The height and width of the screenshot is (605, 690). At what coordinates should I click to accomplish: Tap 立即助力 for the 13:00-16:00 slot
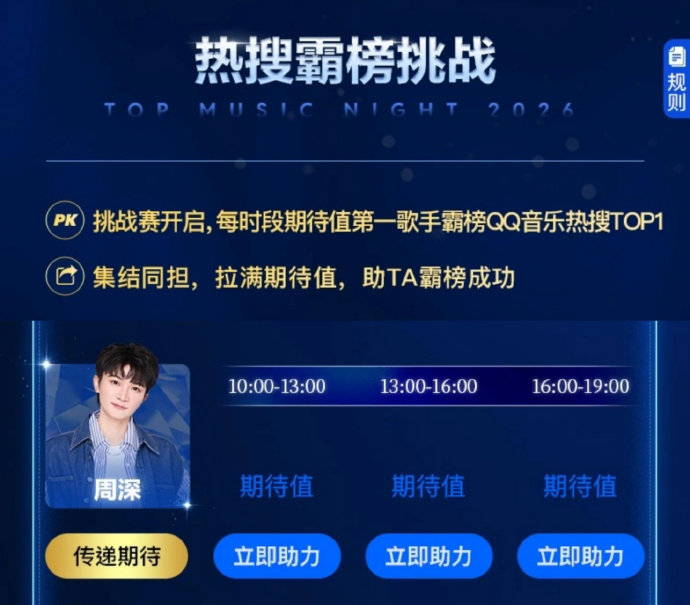(428, 557)
